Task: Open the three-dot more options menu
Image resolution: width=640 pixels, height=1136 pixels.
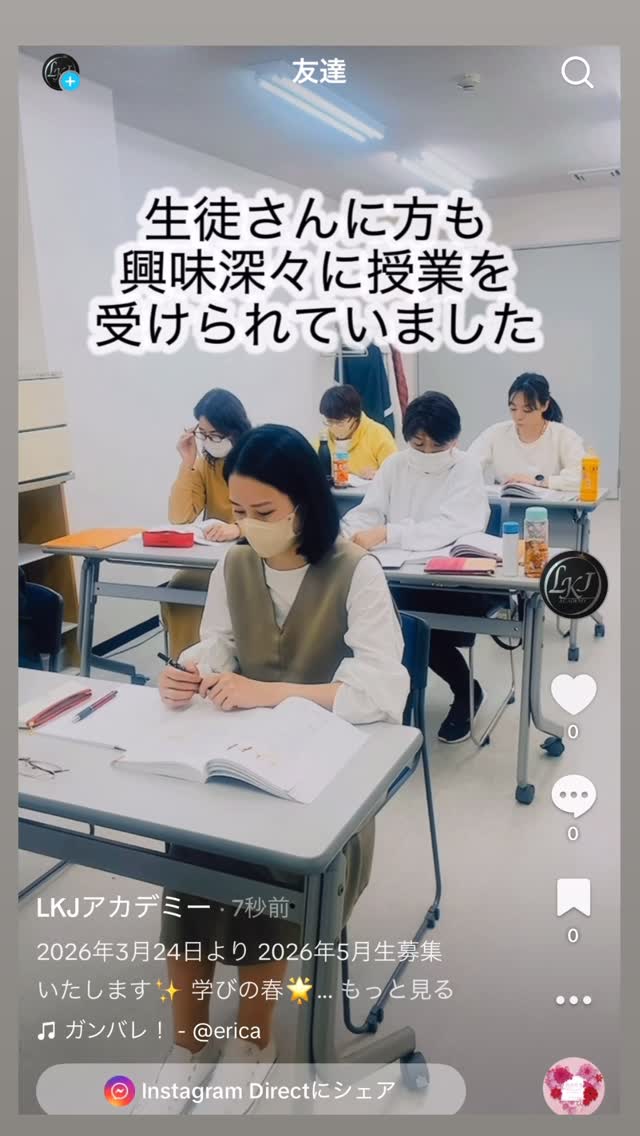Action: [x=573, y=1000]
